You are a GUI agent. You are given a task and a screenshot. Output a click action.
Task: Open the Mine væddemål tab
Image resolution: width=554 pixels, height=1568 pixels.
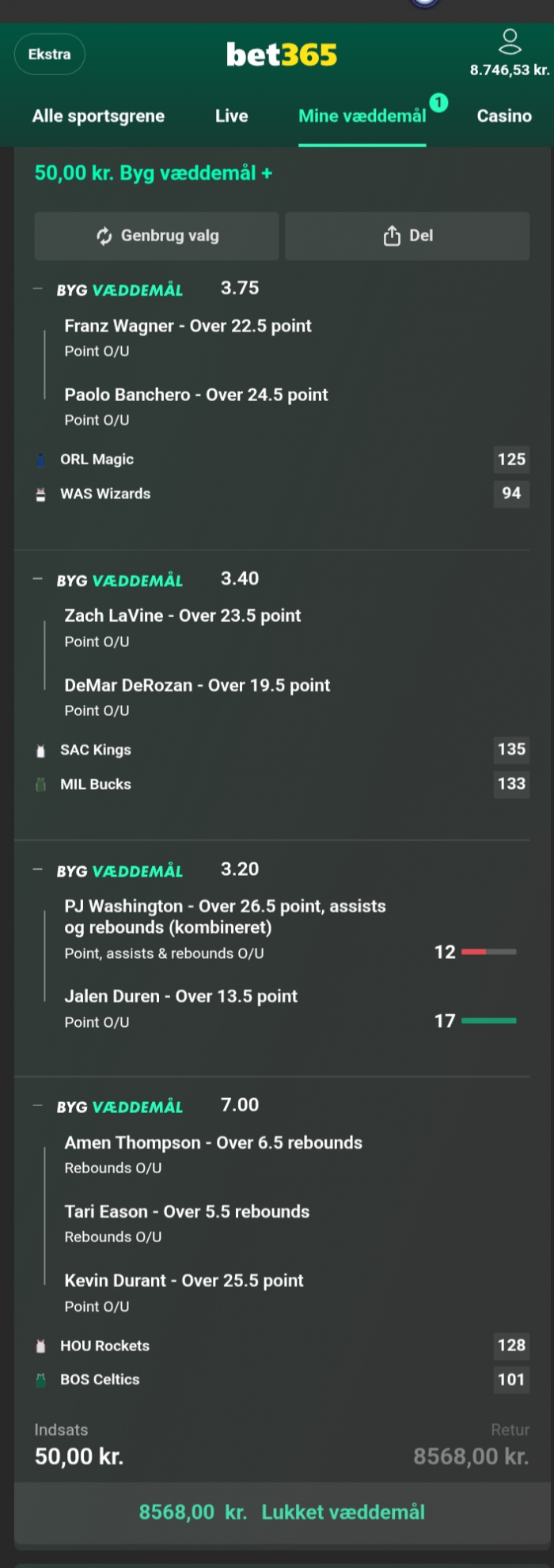pos(362,116)
